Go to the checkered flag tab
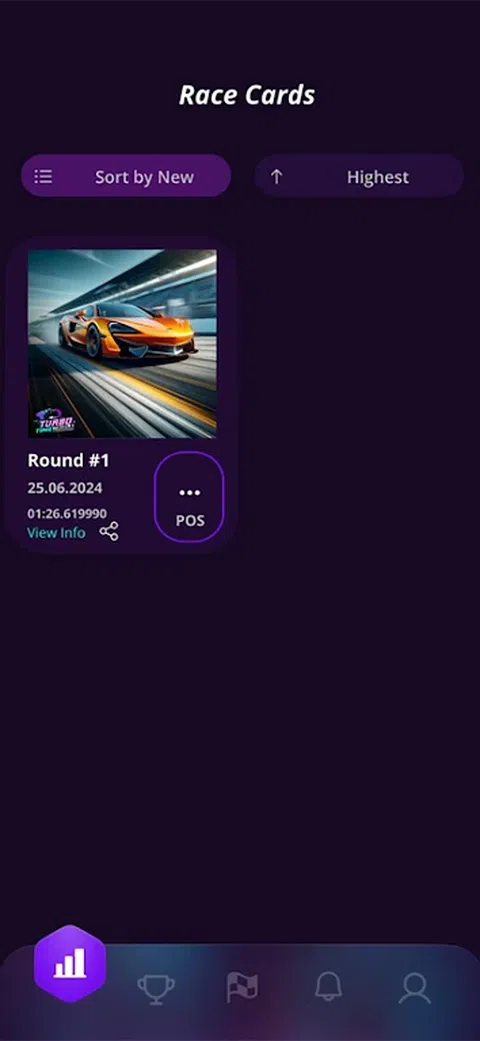The image size is (480, 1041). pyautogui.click(x=242, y=987)
